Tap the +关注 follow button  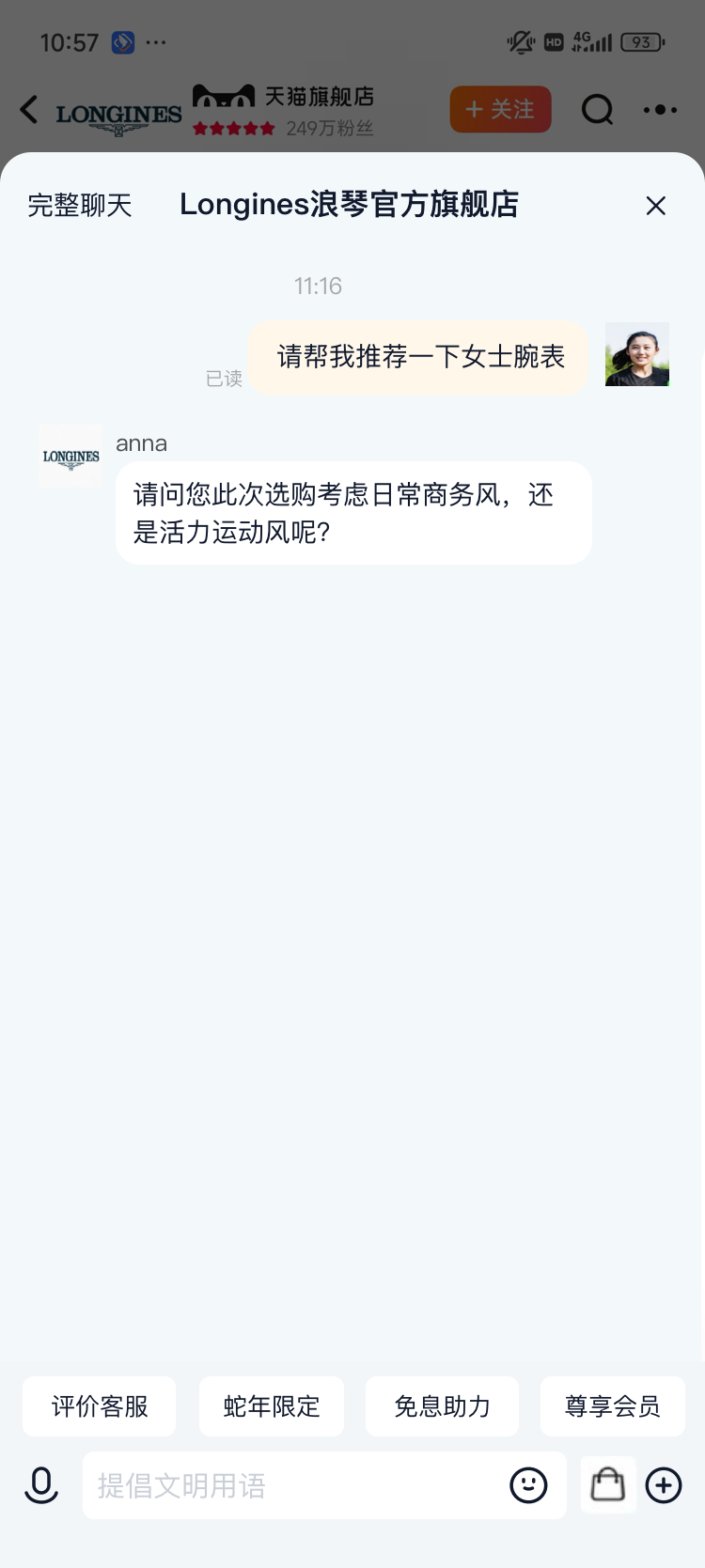click(x=500, y=109)
